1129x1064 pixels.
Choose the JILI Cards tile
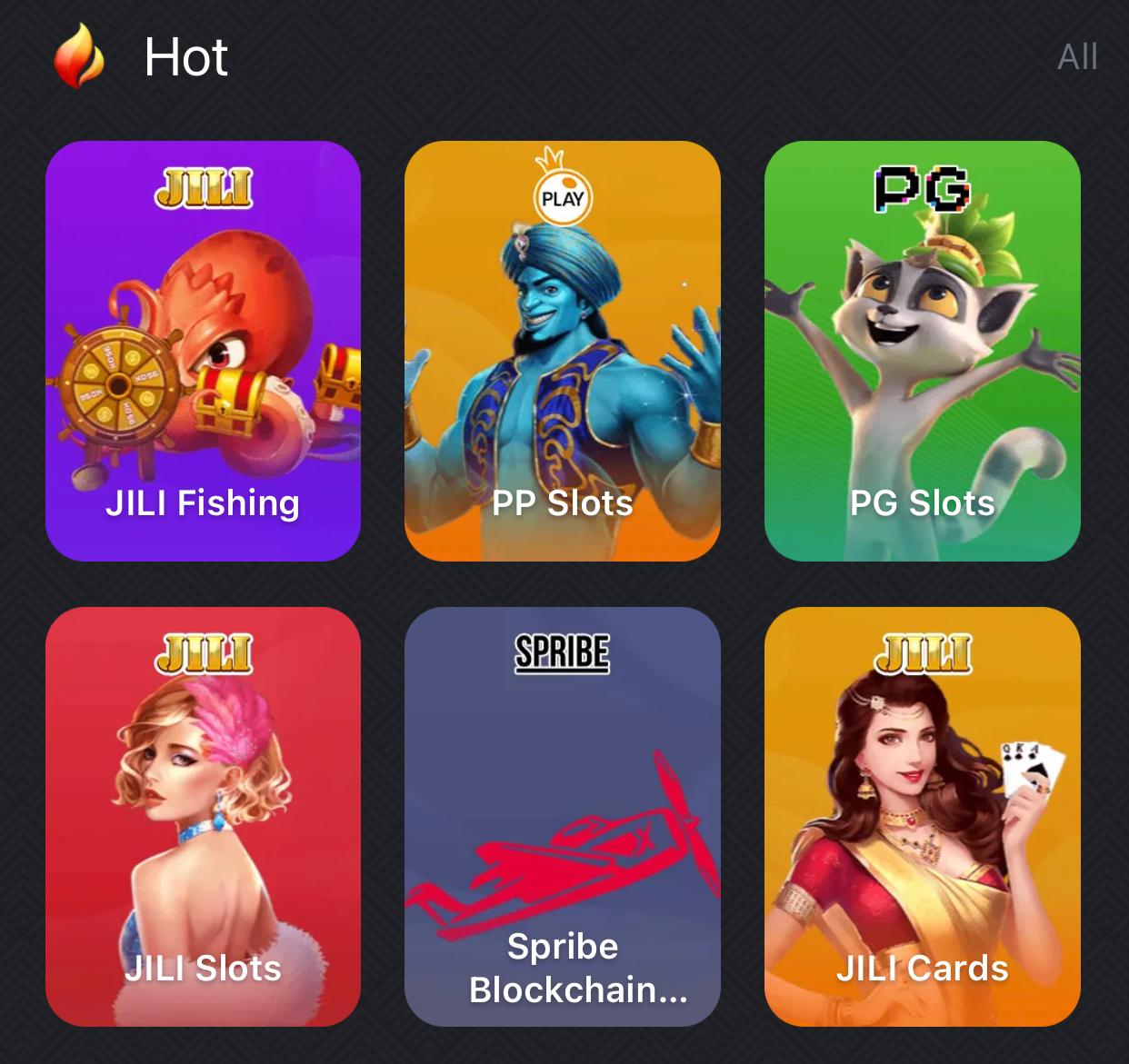pos(922,816)
